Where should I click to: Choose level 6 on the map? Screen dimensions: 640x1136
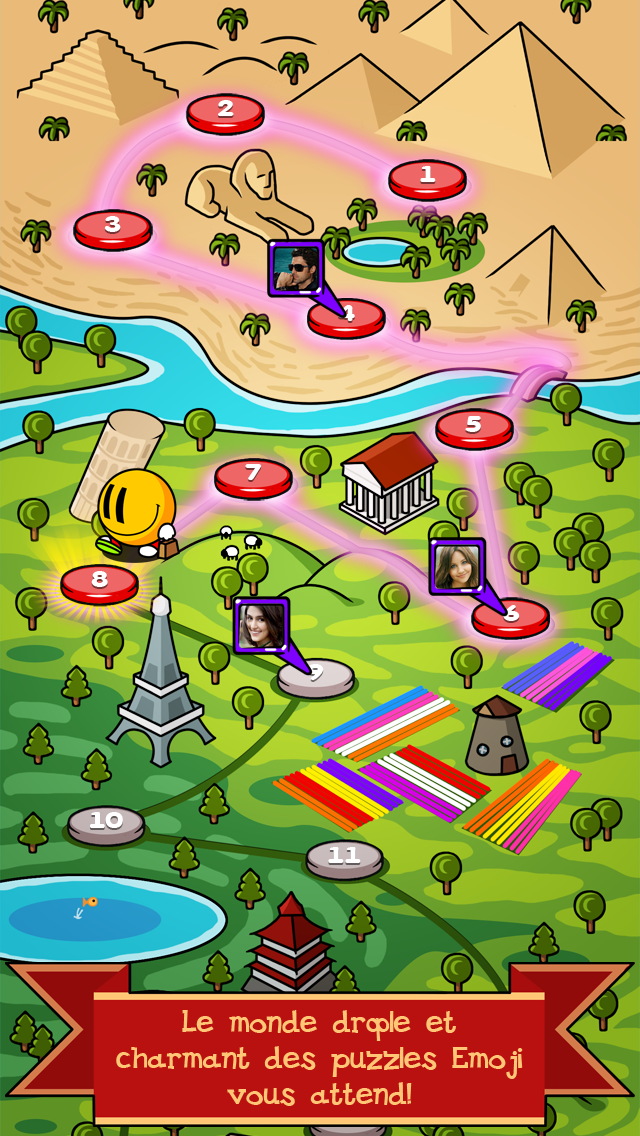tap(511, 616)
